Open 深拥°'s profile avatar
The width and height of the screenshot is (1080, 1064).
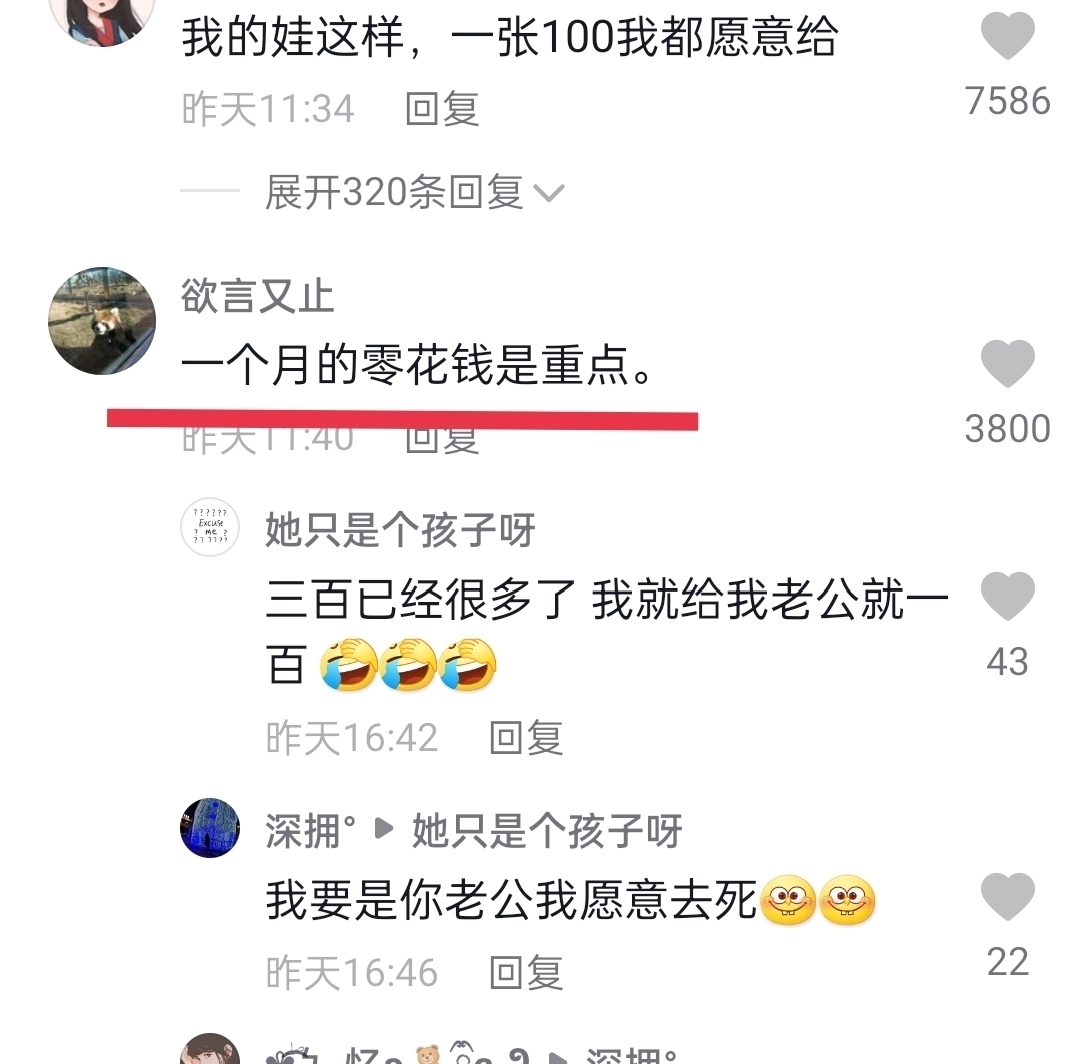click(210, 828)
